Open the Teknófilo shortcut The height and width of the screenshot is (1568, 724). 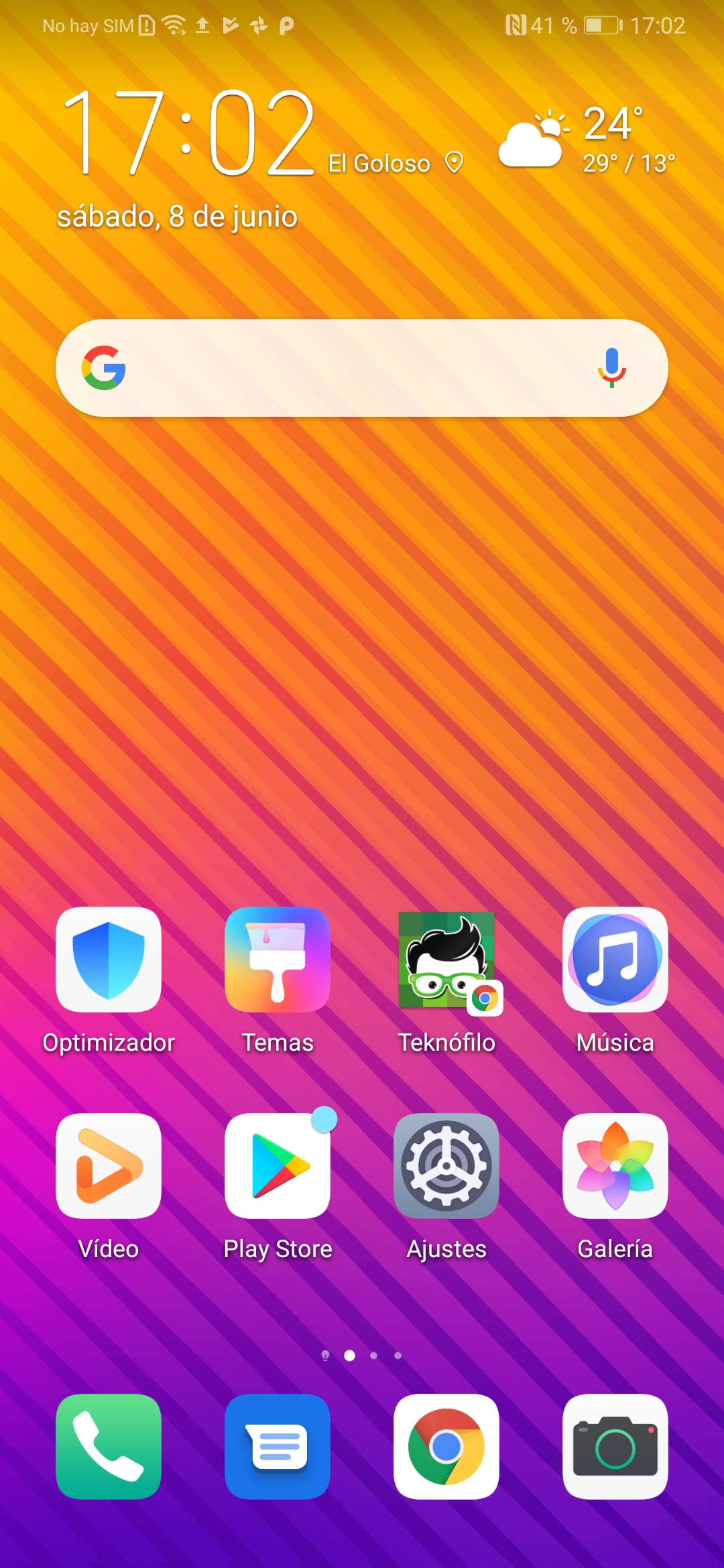pyautogui.click(x=446, y=960)
